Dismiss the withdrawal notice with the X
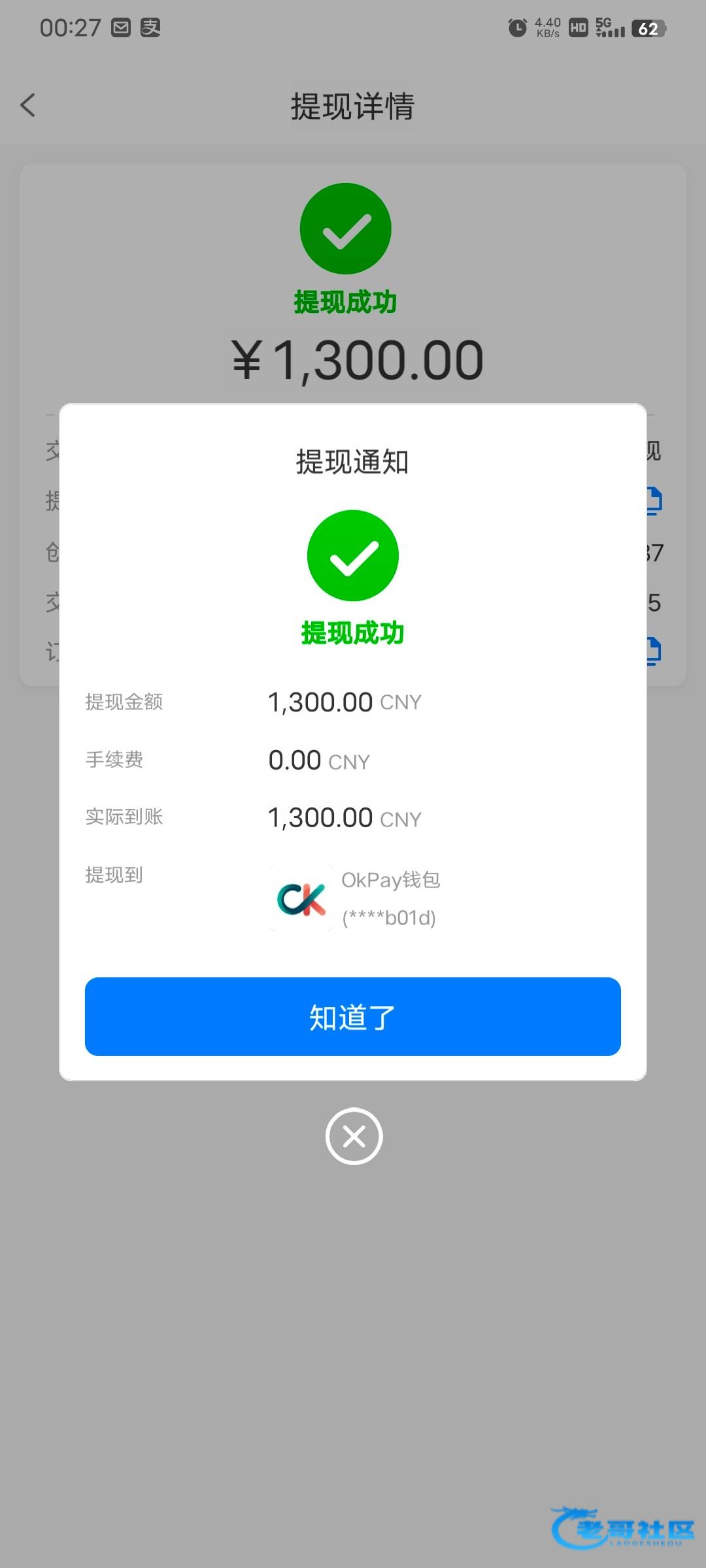The height and width of the screenshot is (1568, 706). coord(354,1136)
